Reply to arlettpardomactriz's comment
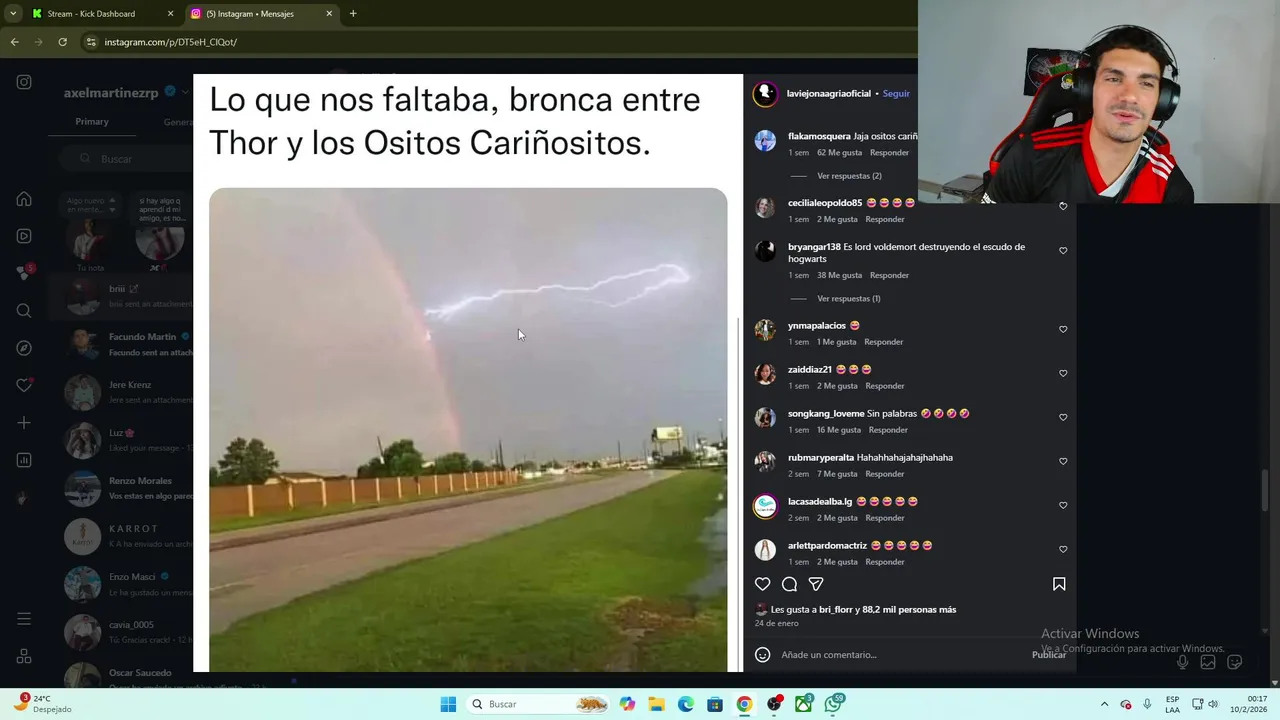Screen dimensions: 1280x720 885,562
